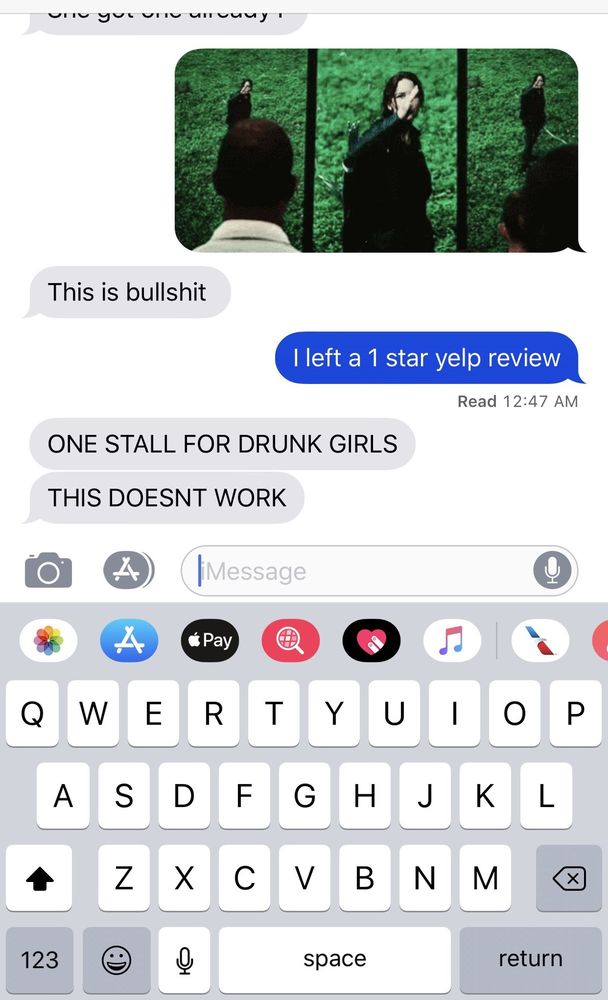Tap the backspace key

[569, 878]
